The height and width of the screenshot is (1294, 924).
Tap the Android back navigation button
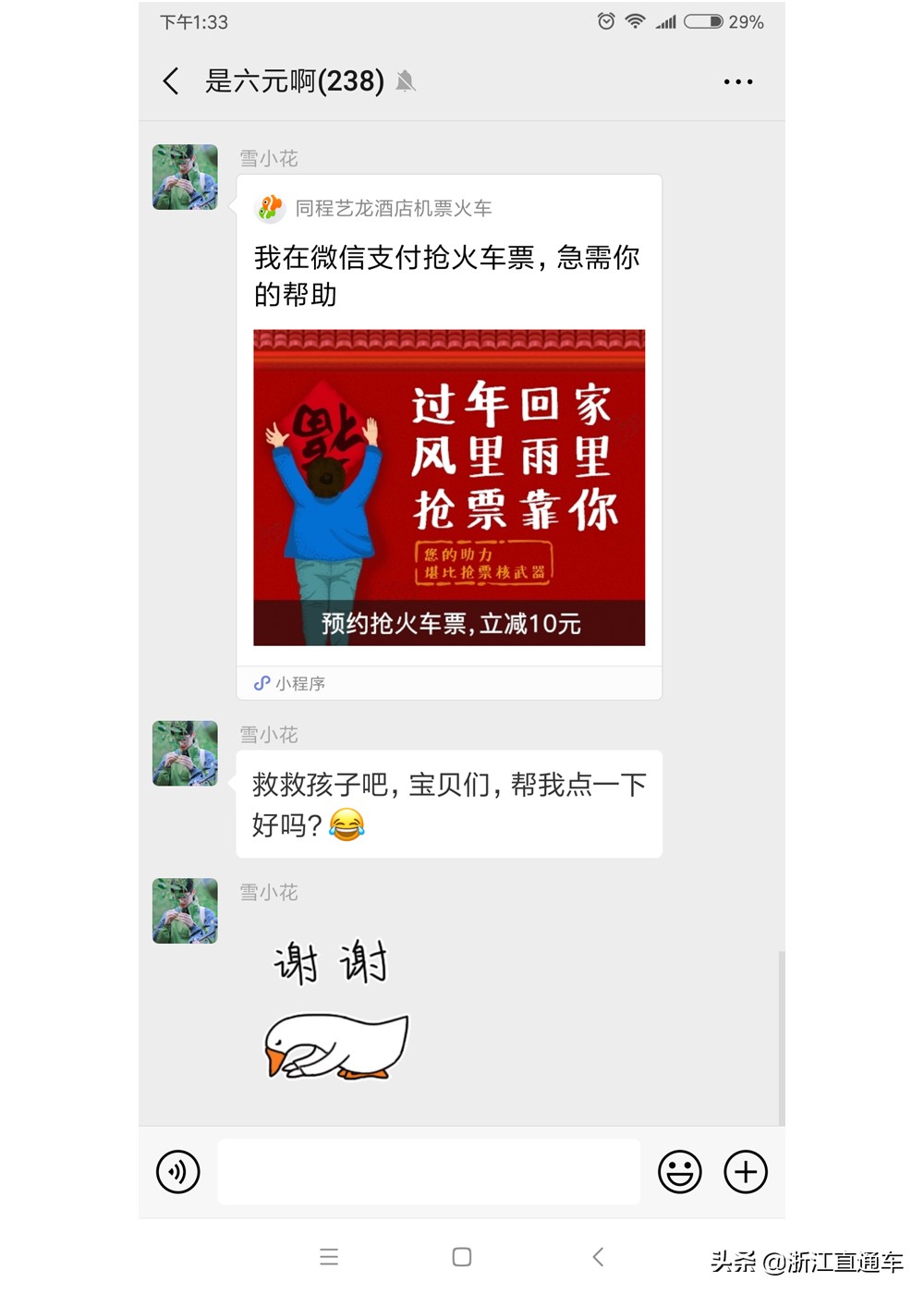tap(596, 1256)
